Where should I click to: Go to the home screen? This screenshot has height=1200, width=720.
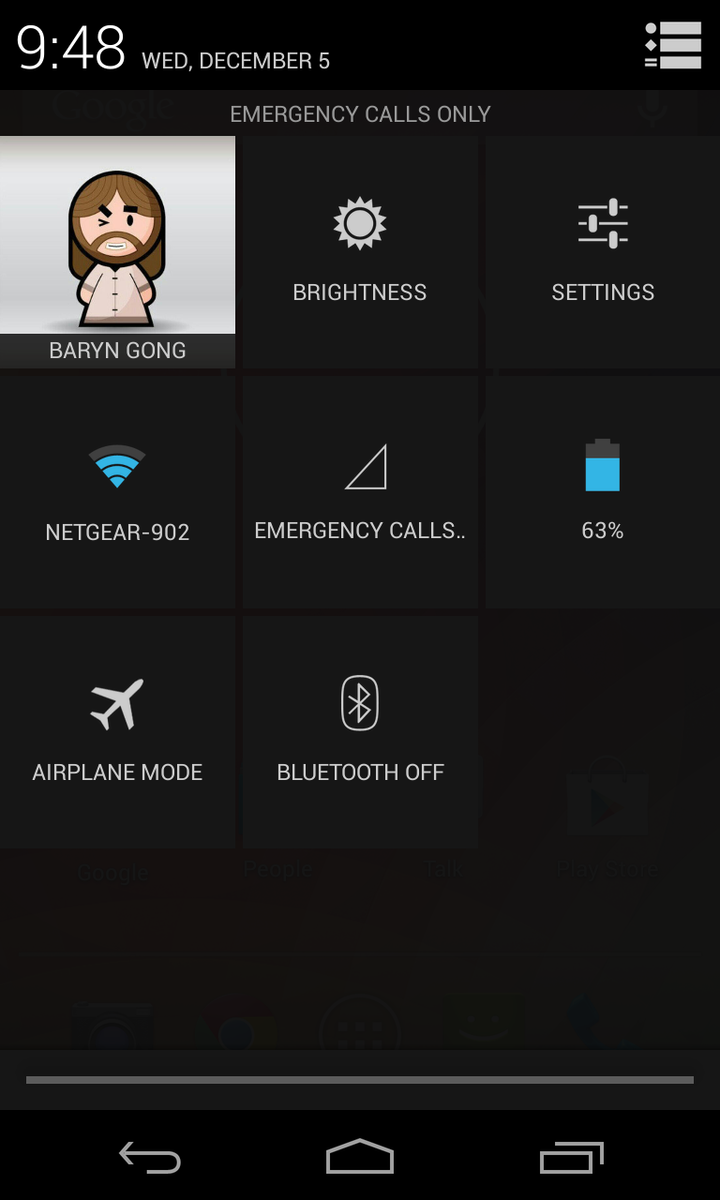click(x=360, y=1158)
